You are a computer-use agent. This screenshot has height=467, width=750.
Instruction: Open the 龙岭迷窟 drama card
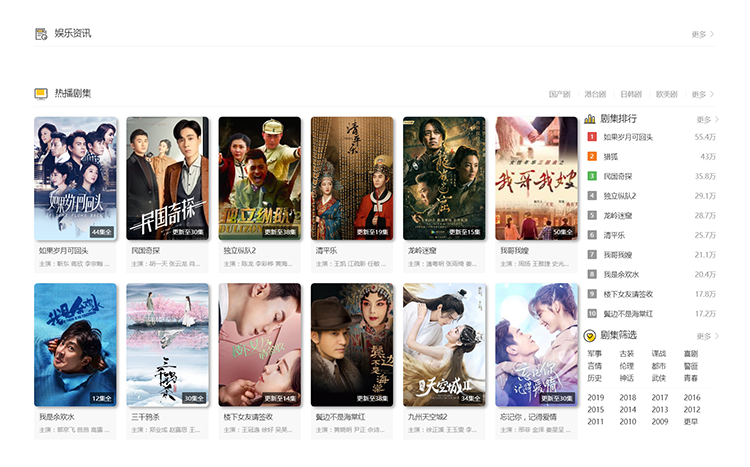(444, 178)
